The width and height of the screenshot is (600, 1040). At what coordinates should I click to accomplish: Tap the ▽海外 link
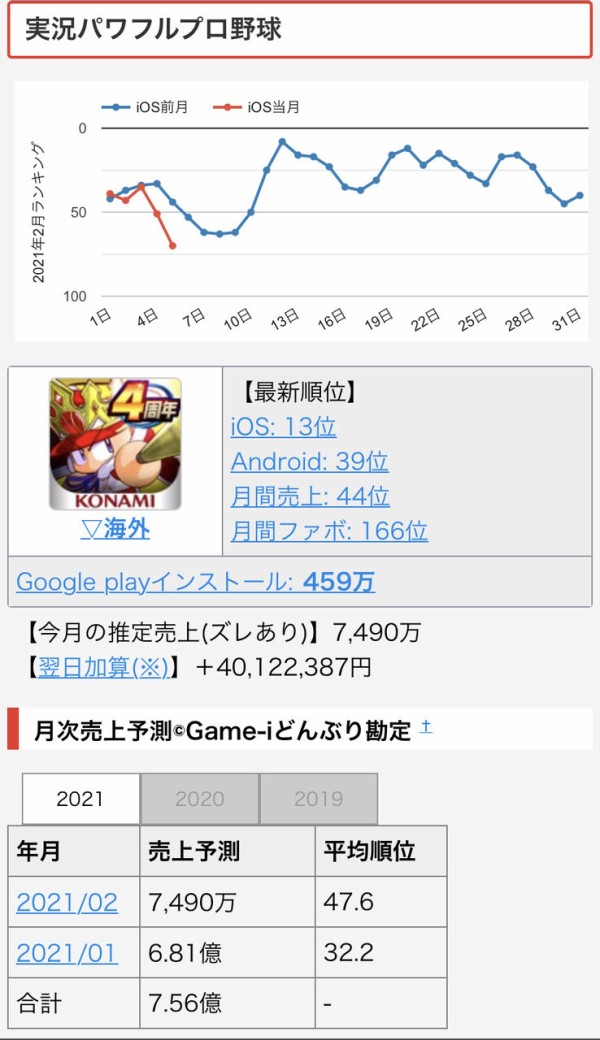115,529
